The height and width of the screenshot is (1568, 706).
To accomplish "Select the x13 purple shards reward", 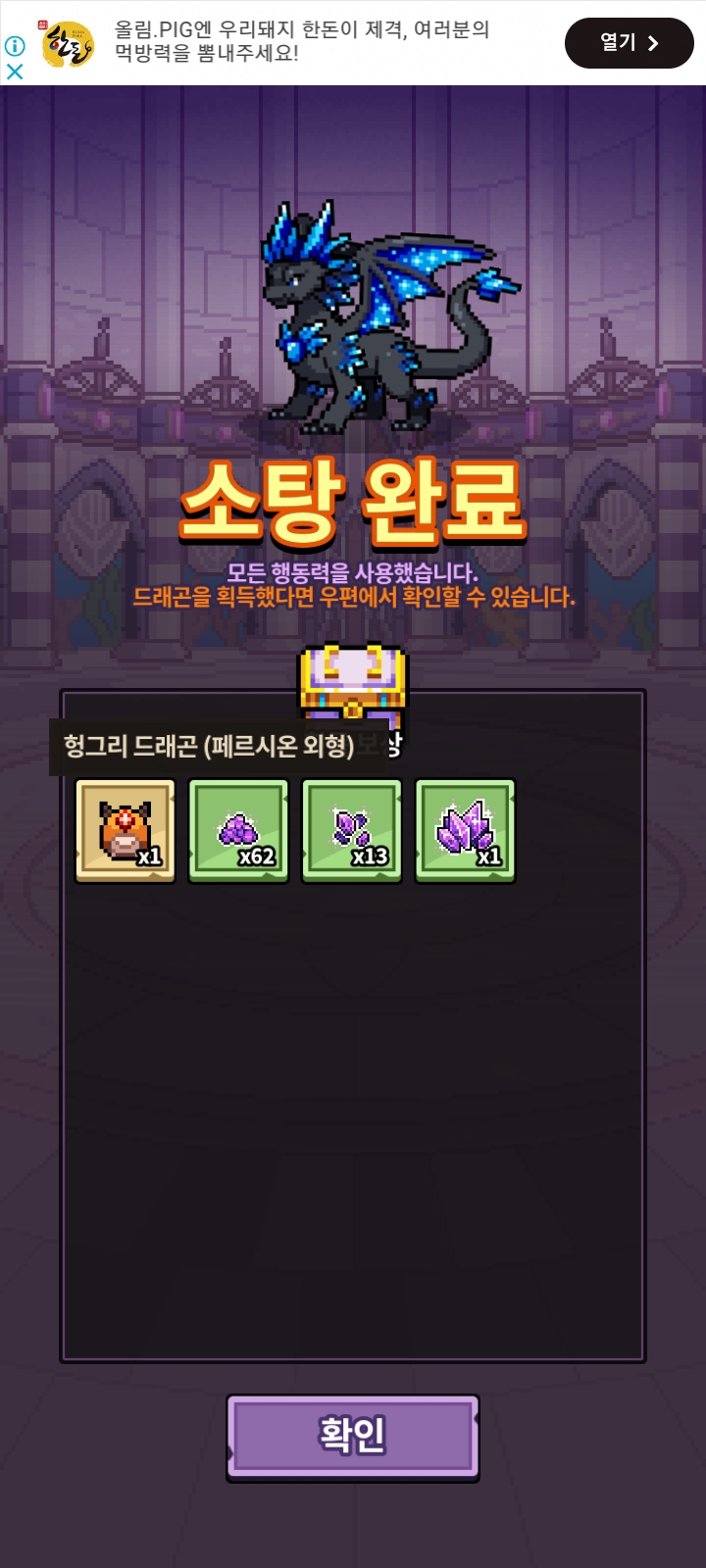I will tap(352, 831).
